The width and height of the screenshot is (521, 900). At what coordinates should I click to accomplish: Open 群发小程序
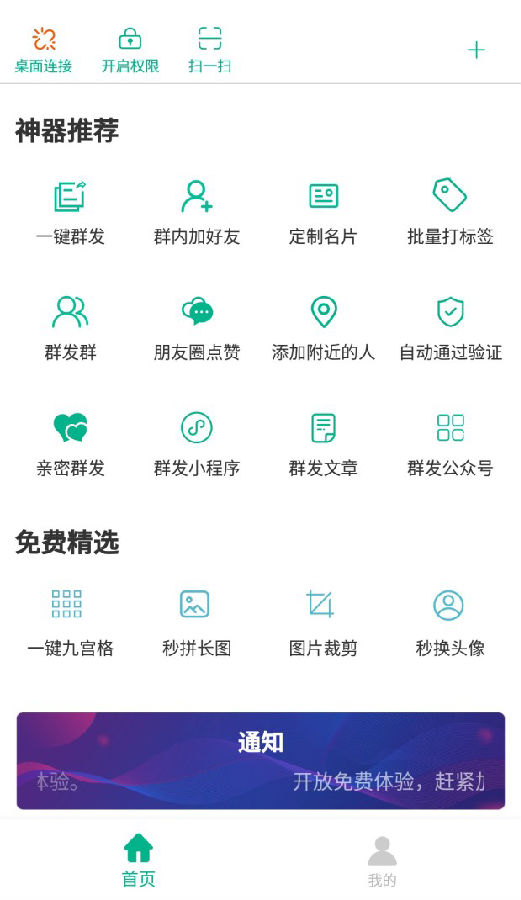pos(197,444)
